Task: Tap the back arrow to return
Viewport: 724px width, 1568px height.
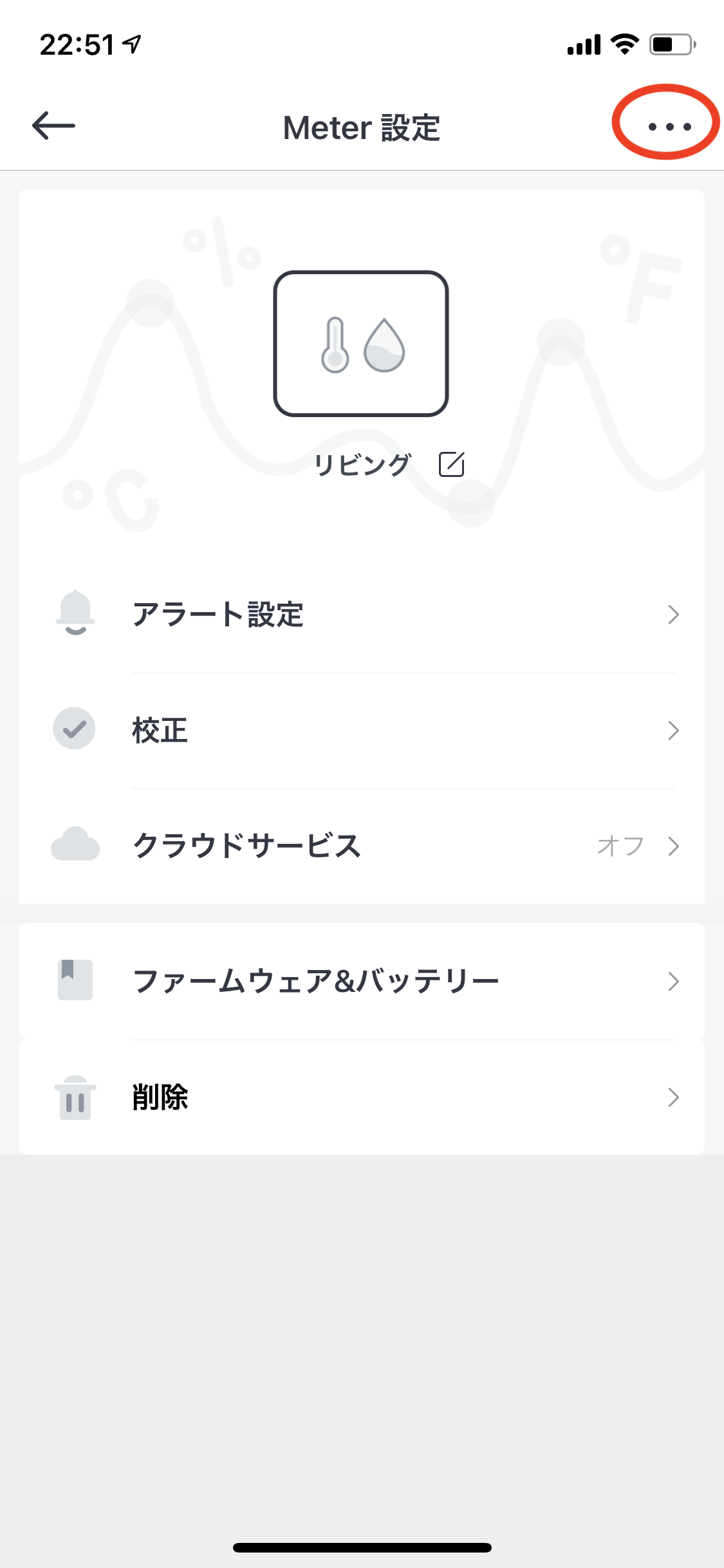Action: click(53, 126)
